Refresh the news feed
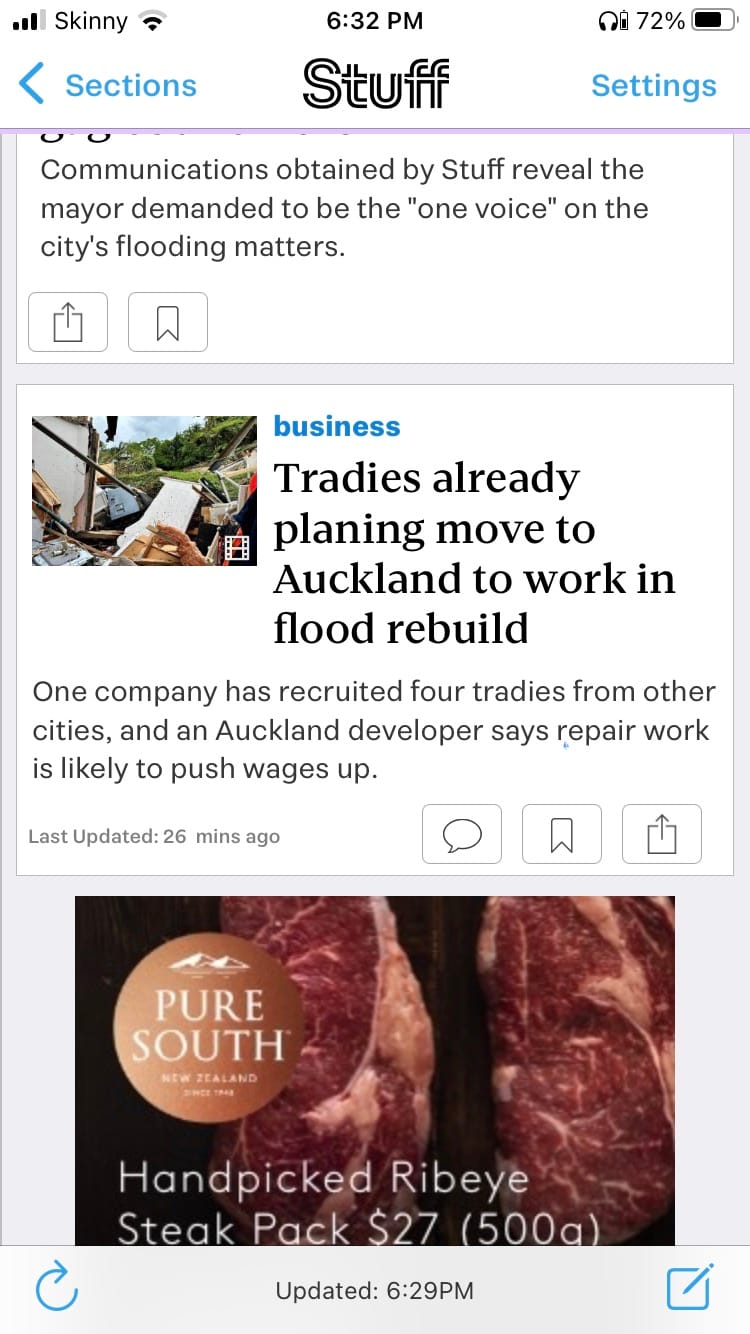This screenshot has height=1334, width=750. (56, 1289)
